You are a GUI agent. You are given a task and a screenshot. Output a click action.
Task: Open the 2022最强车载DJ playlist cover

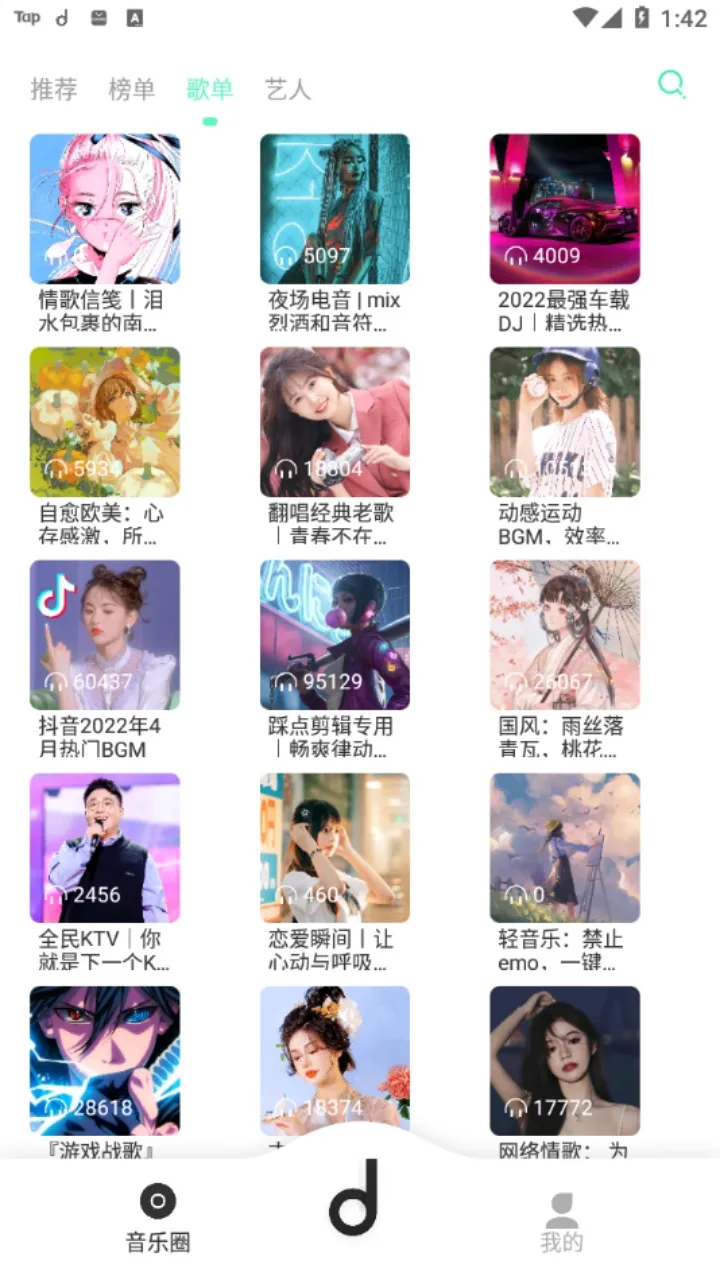coord(564,207)
